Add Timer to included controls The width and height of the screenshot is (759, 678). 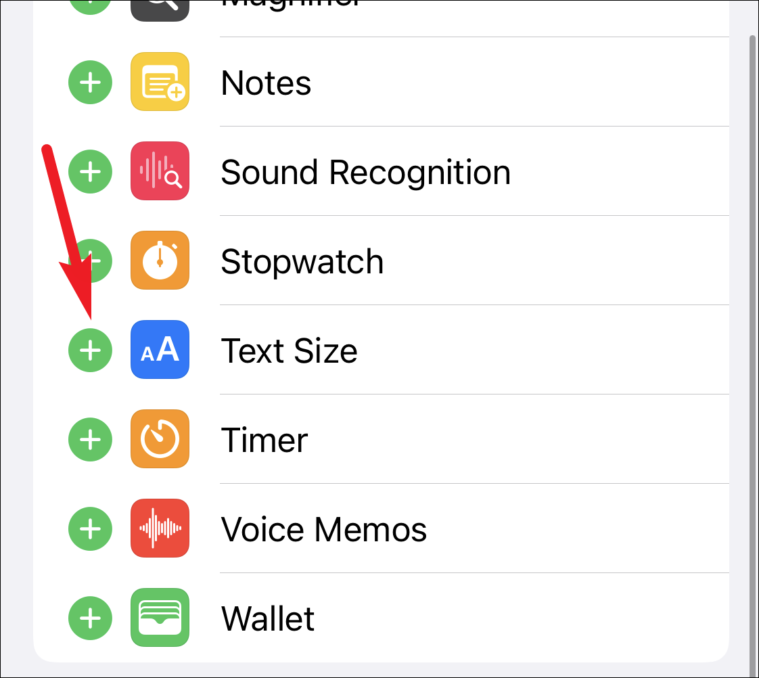click(x=90, y=439)
